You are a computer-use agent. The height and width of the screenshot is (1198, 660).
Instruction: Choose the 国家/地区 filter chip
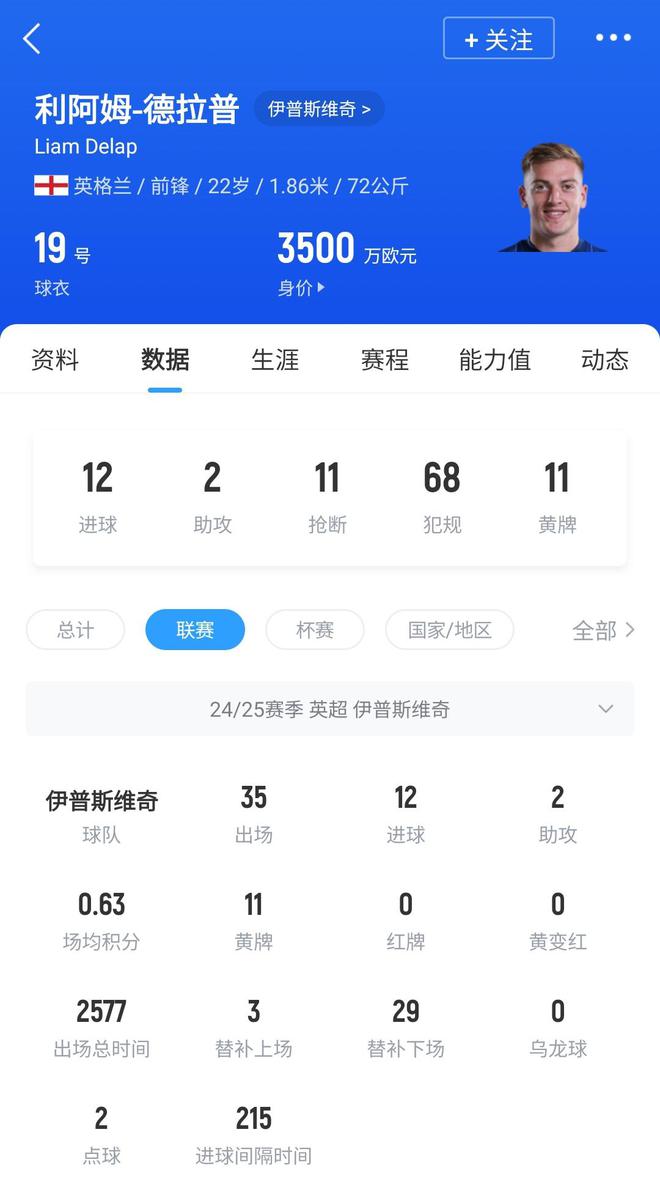(450, 630)
